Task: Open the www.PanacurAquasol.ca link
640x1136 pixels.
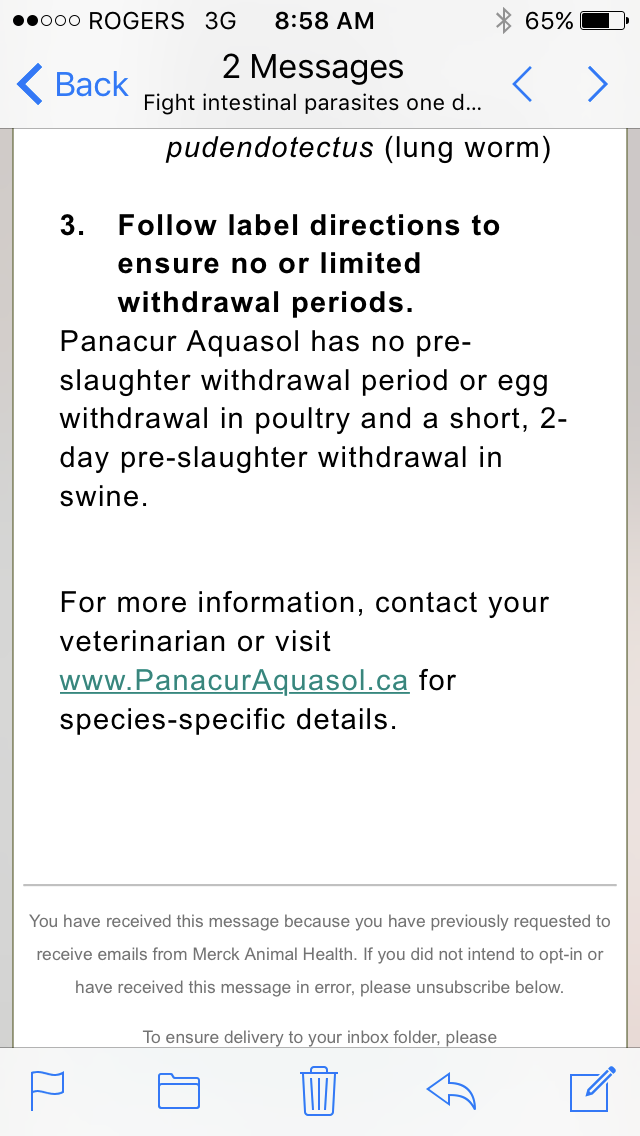Action: (x=234, y=681)
